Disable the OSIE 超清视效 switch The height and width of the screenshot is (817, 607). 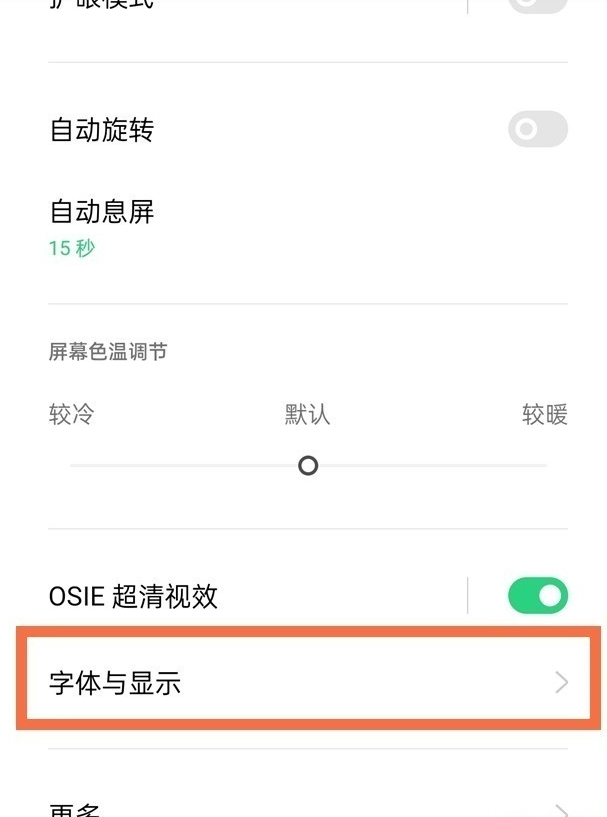click(x=537, y=596)
